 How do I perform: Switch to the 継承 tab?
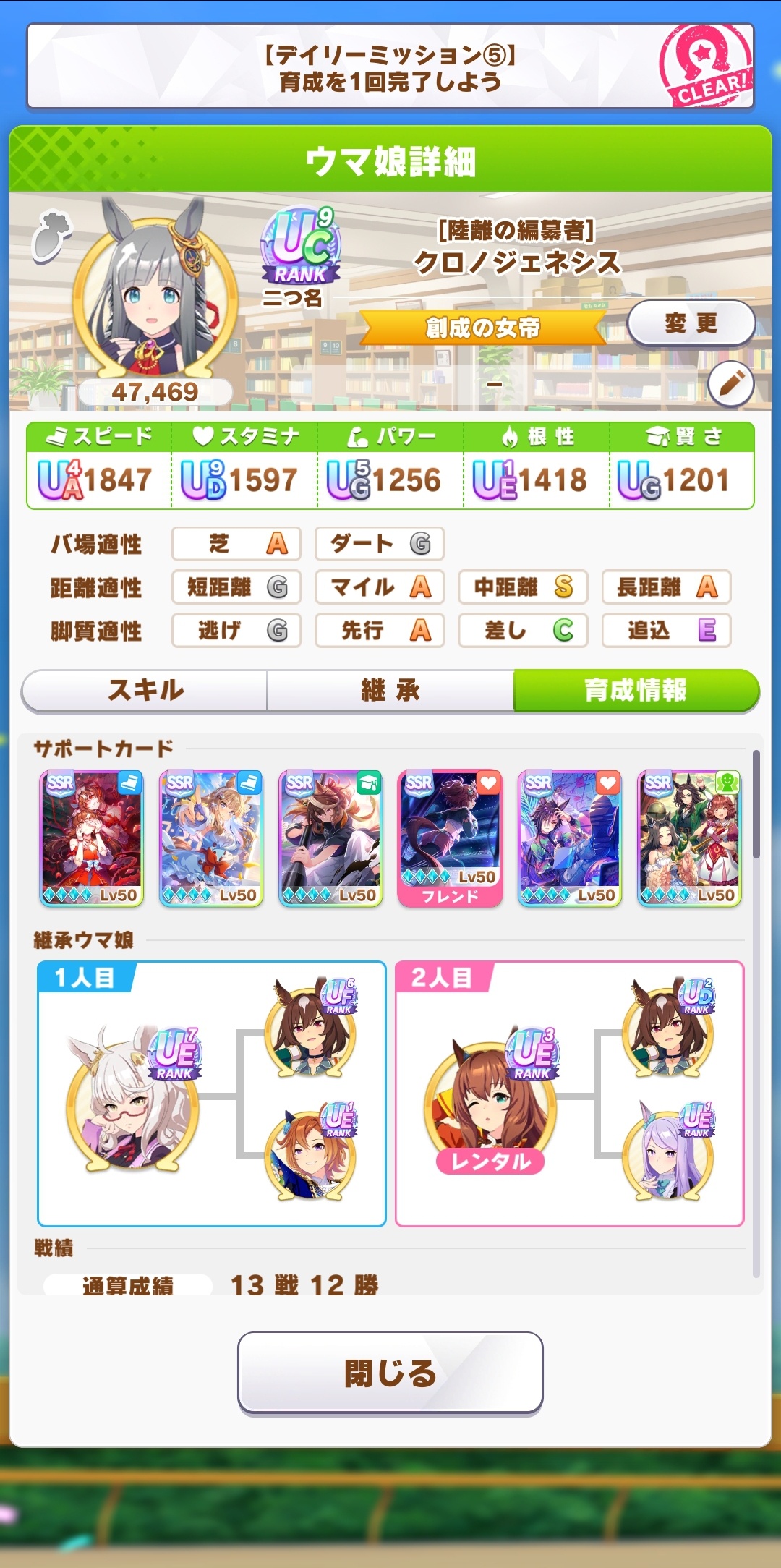tap(390, 690)
